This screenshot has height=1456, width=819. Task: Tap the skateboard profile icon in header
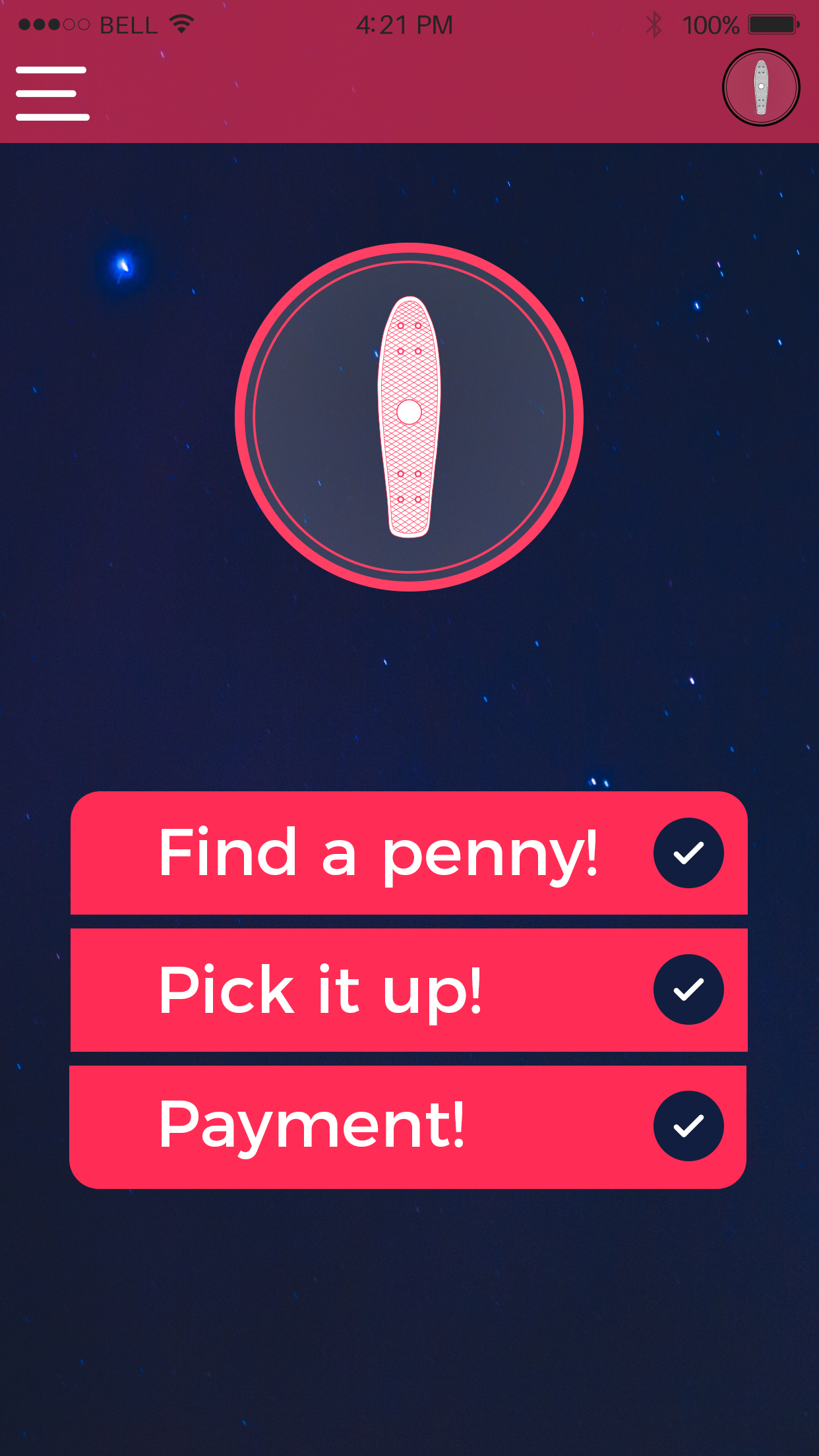tap(761, 87)
